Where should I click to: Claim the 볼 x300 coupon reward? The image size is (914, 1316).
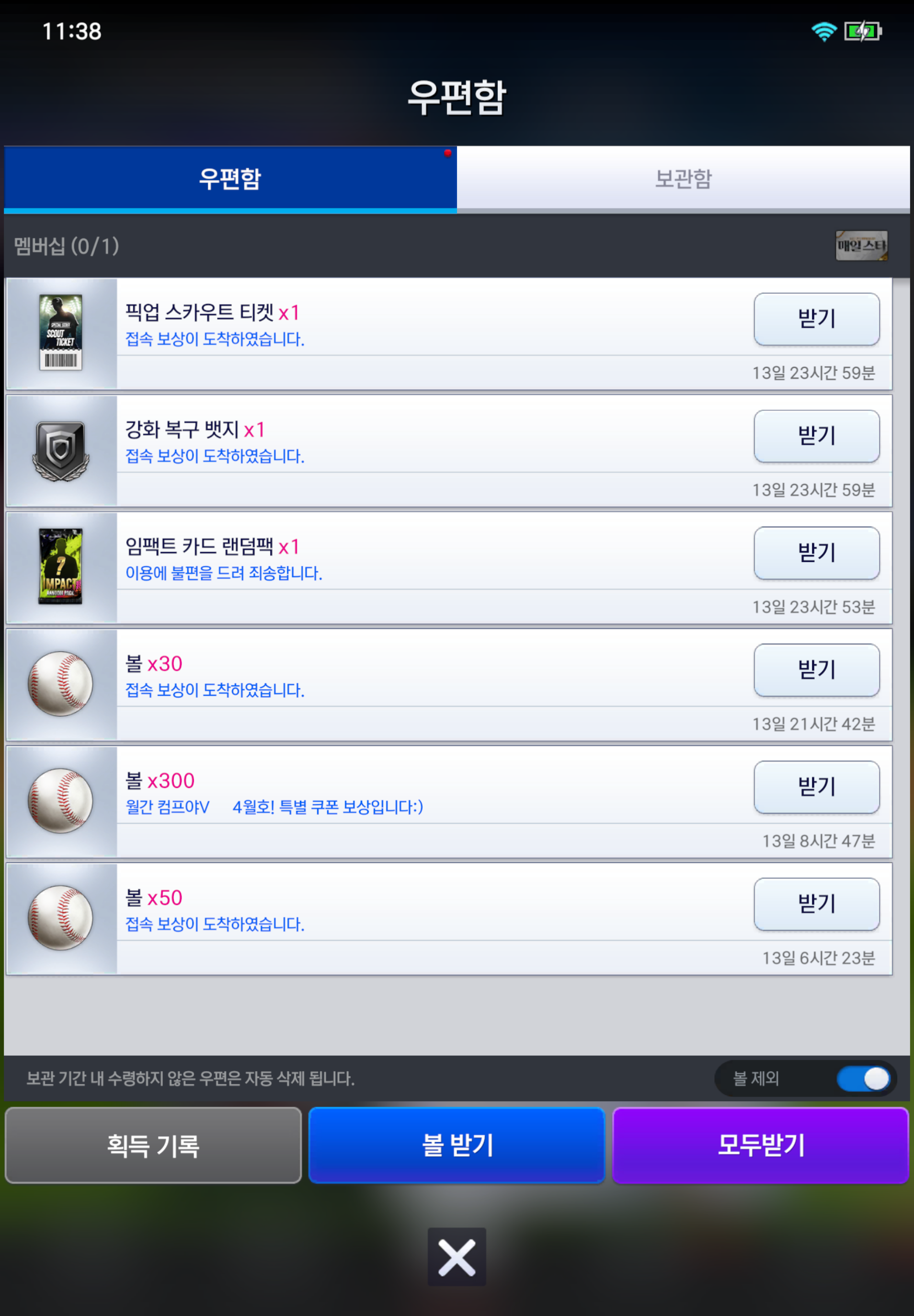816,786
